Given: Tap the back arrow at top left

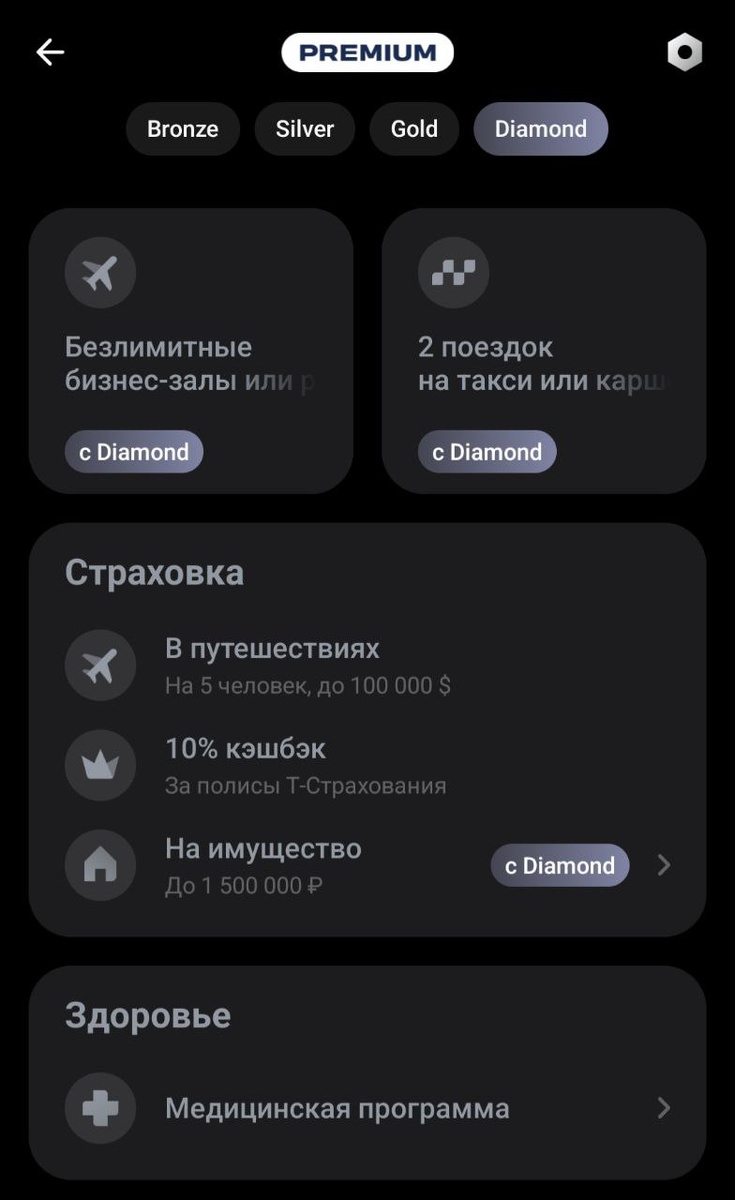Looking at the screenshot, I should 47,52.
